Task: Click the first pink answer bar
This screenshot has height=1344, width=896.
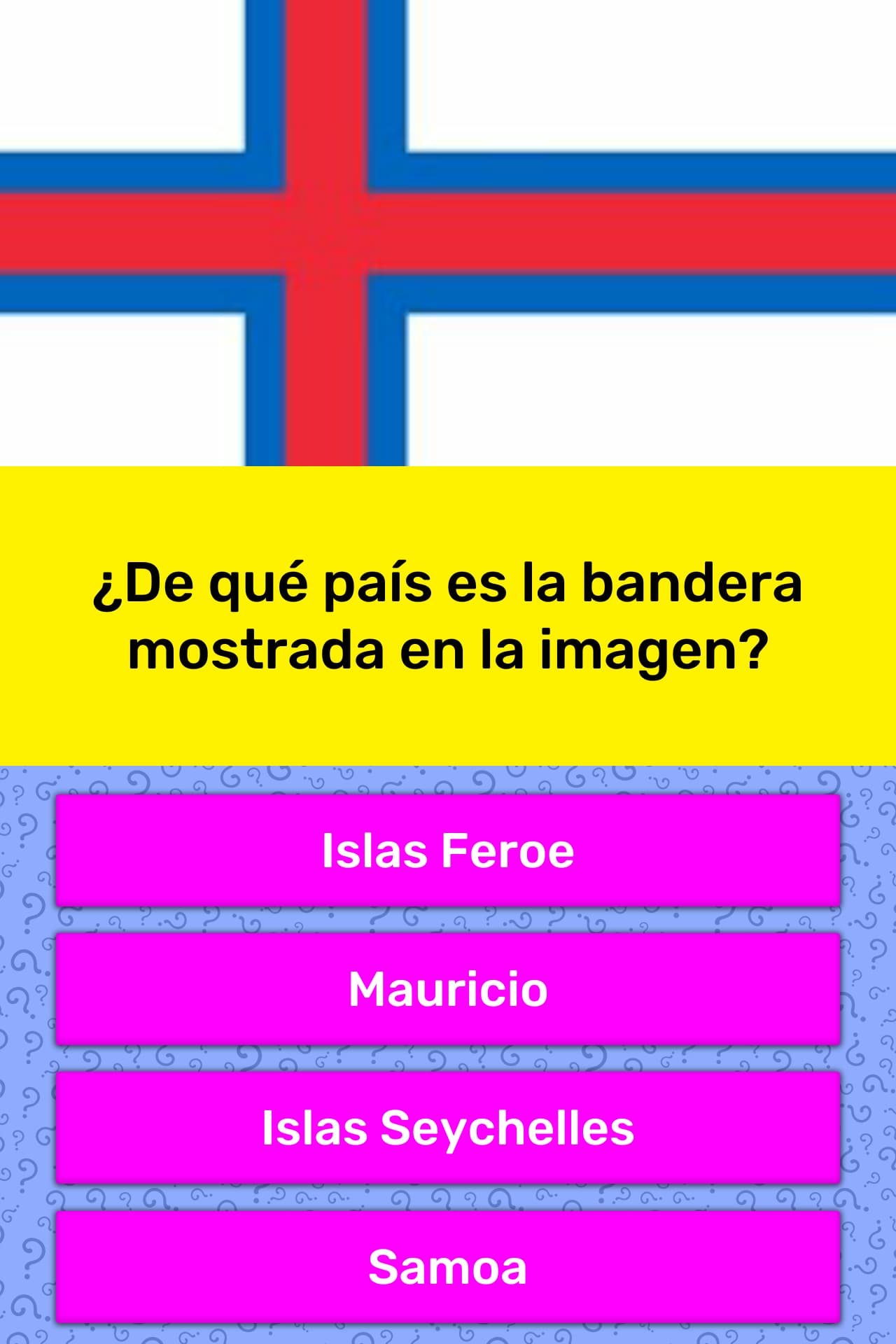Action: (x=448, y=850)
